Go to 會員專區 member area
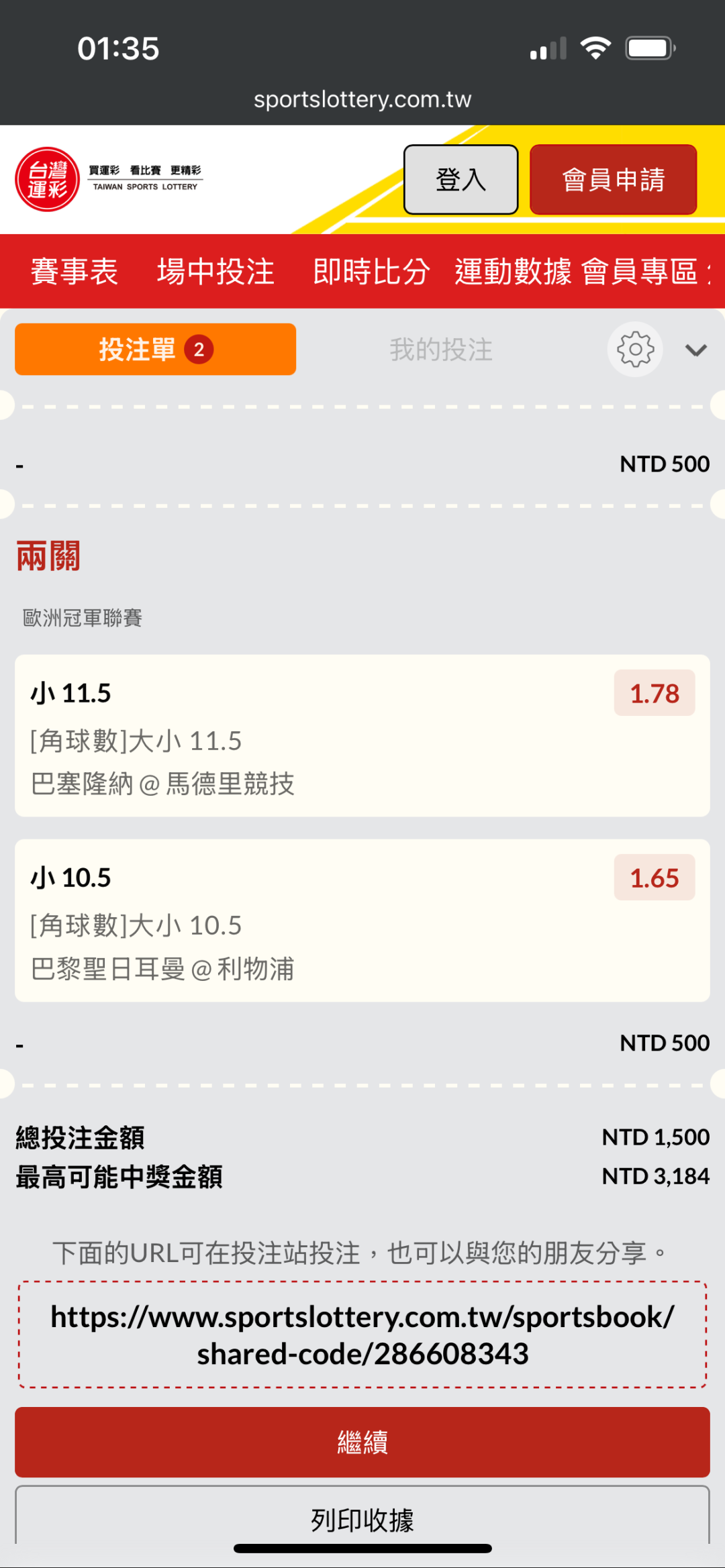The height and width of the screenshot is (1568, 725). [x=640, y=272]
